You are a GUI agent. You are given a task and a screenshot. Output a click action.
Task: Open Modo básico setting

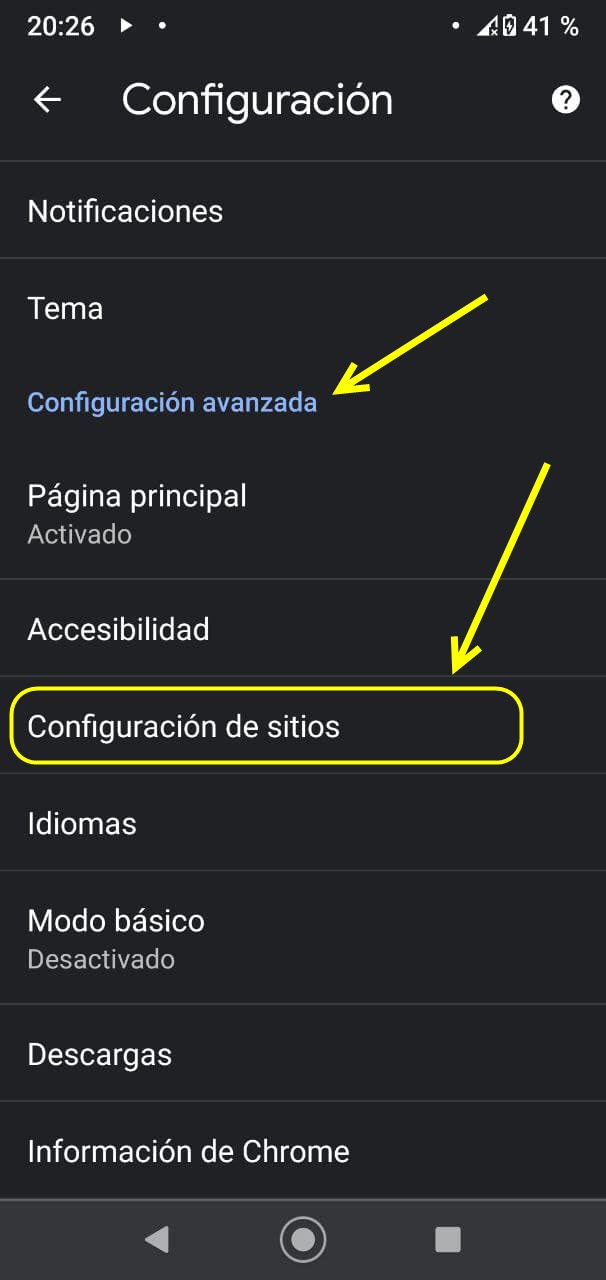[x=116, y=937]
